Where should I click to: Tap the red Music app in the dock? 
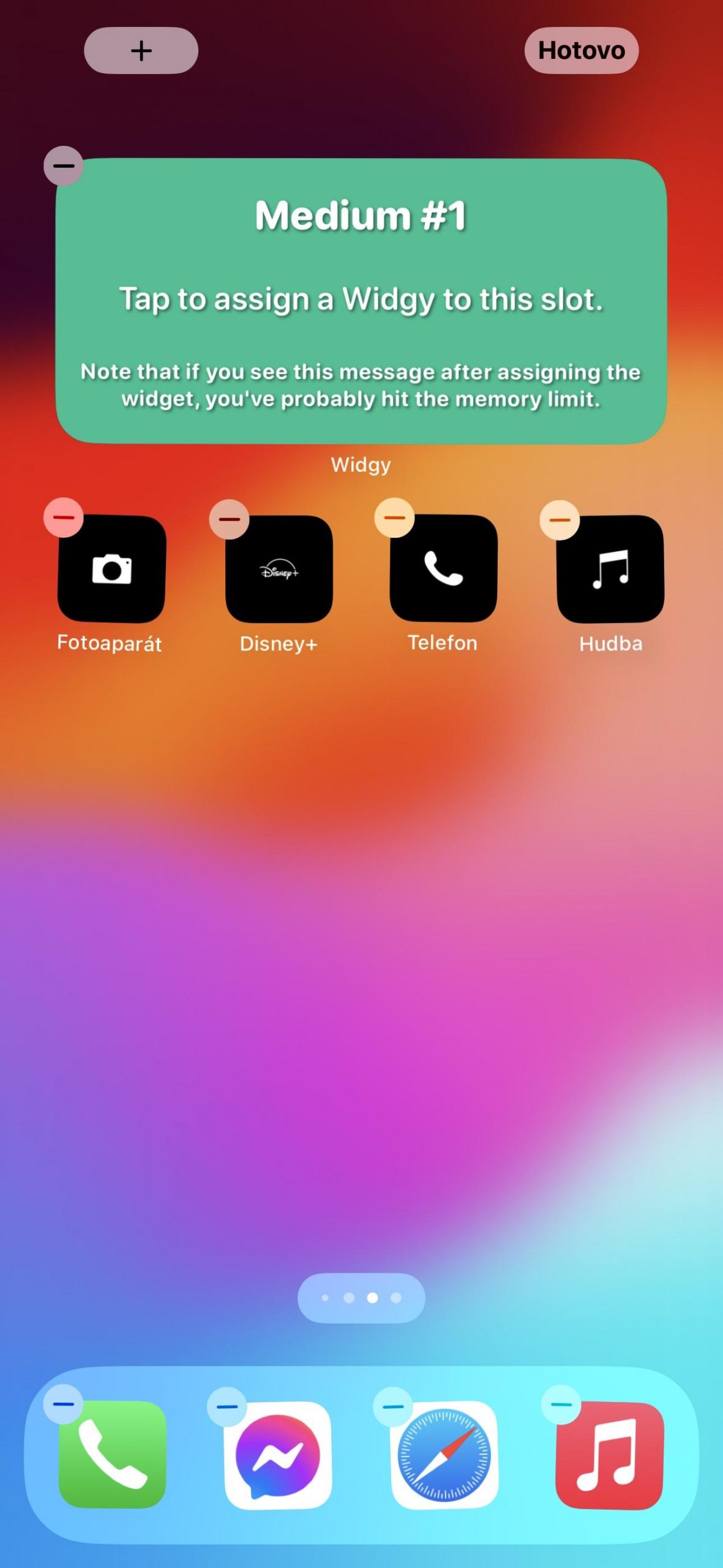point(610,1455)
